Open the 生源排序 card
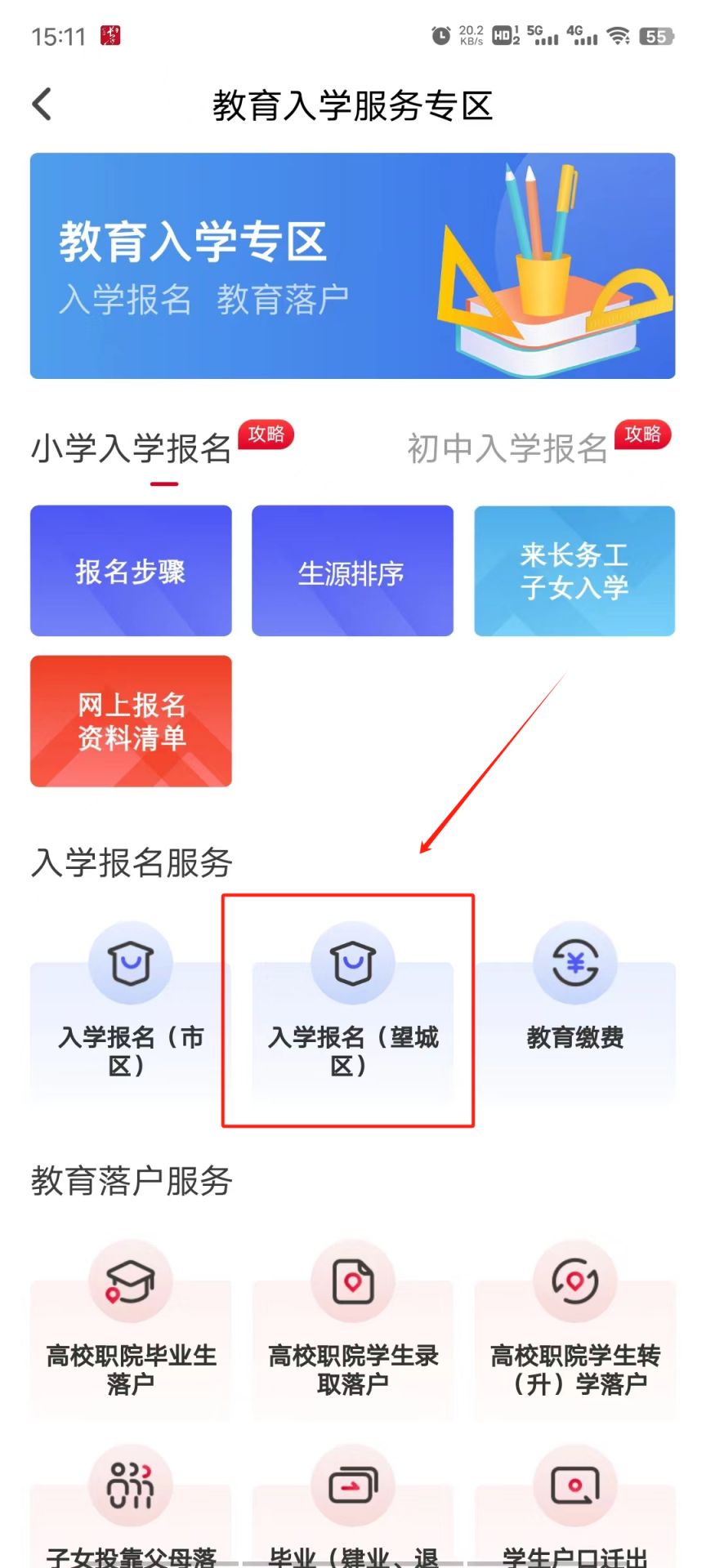The image size is (706, 1568). [x=352, y=571]
